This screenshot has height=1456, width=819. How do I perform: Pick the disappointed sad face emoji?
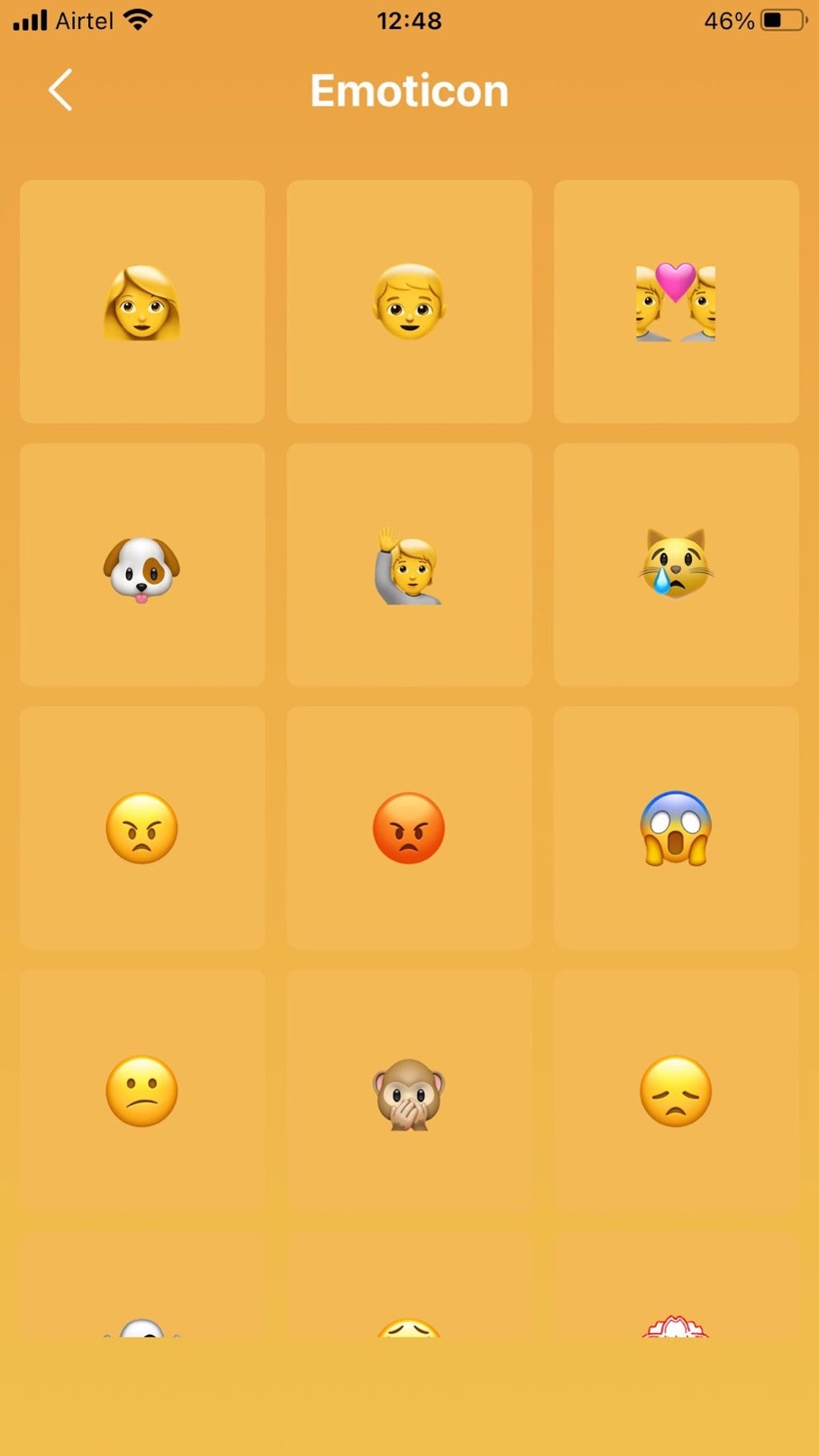click(x=675, y=1091)
